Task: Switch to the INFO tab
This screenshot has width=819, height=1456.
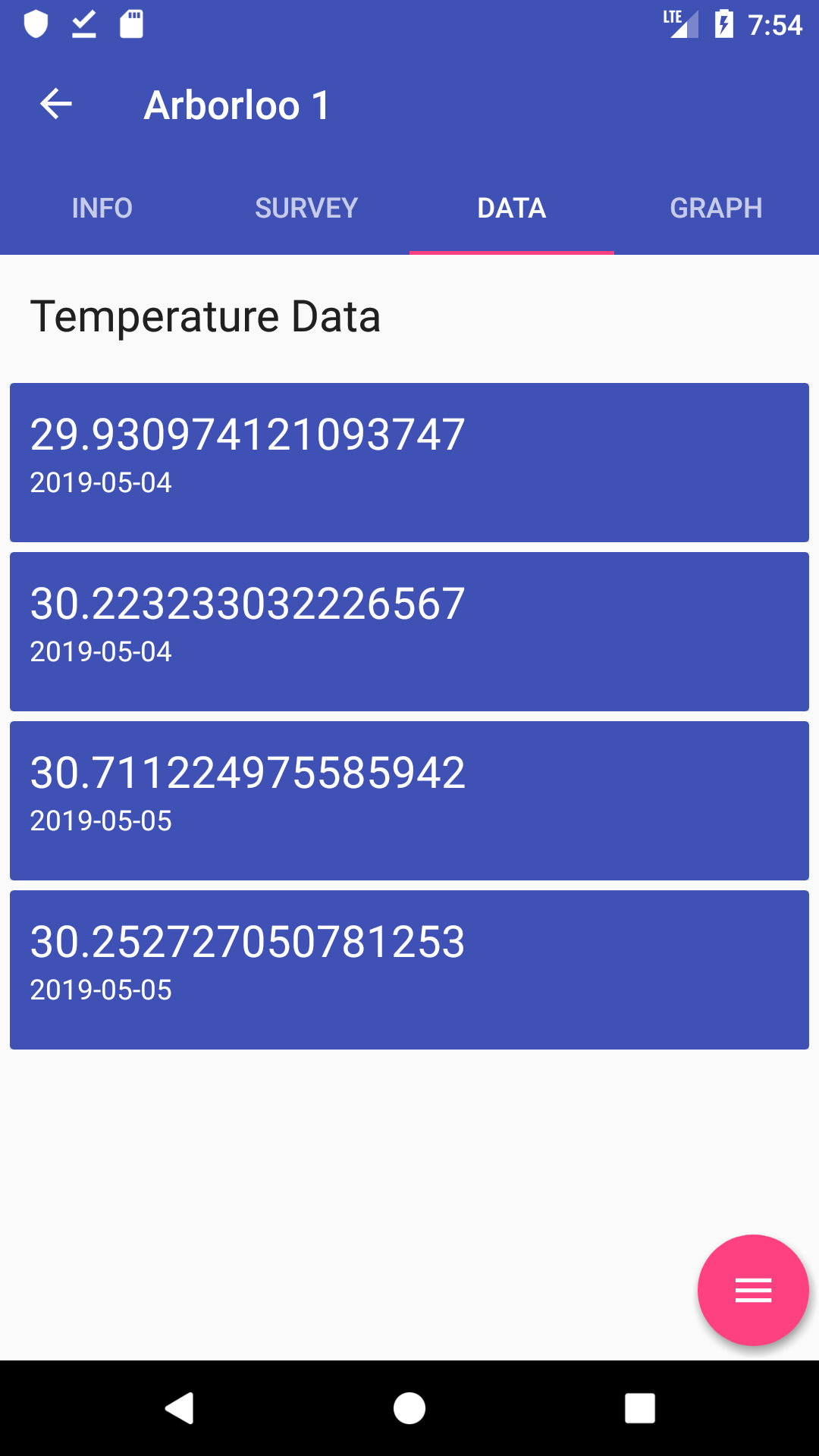Action: coord(102,208)
